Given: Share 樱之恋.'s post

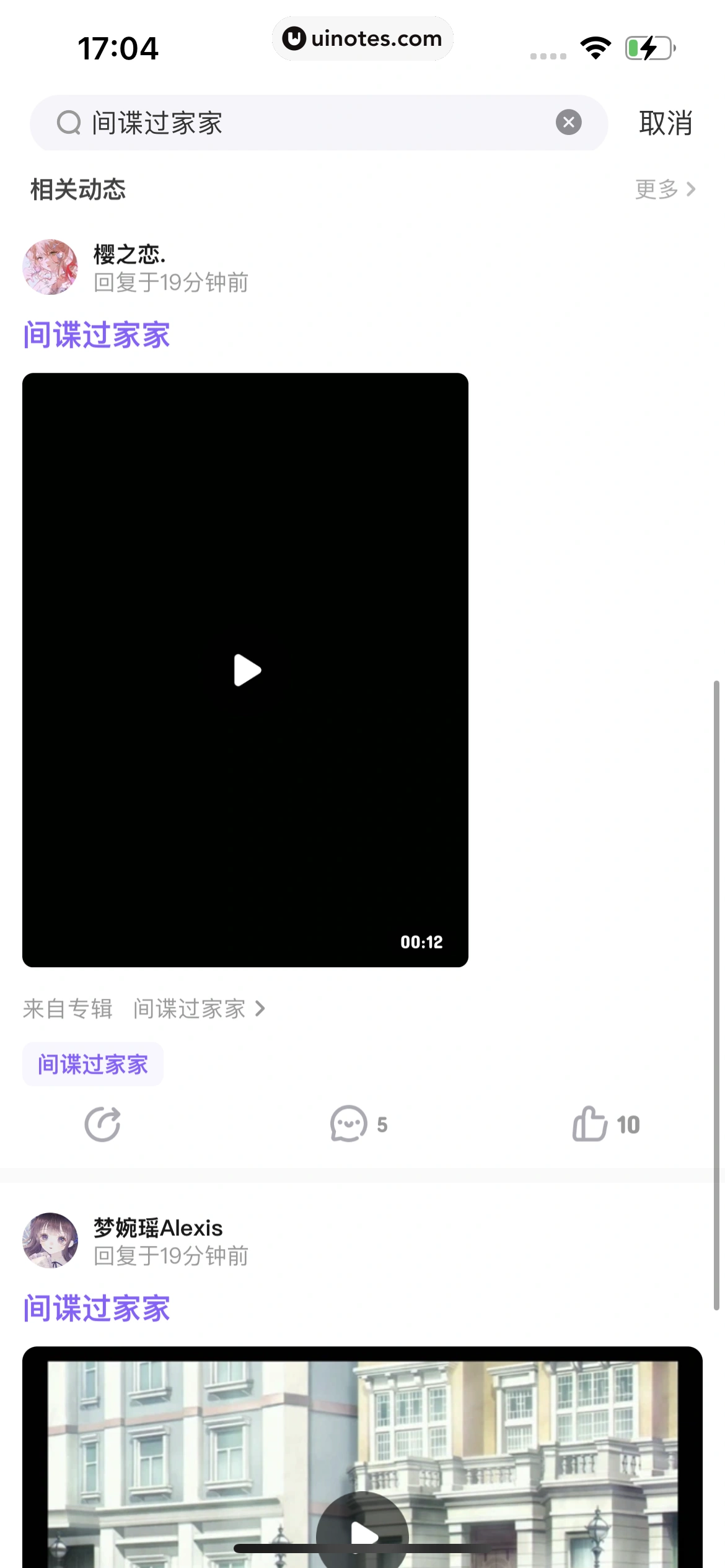Looking at the screenshot, I should tap(102, 1124).
